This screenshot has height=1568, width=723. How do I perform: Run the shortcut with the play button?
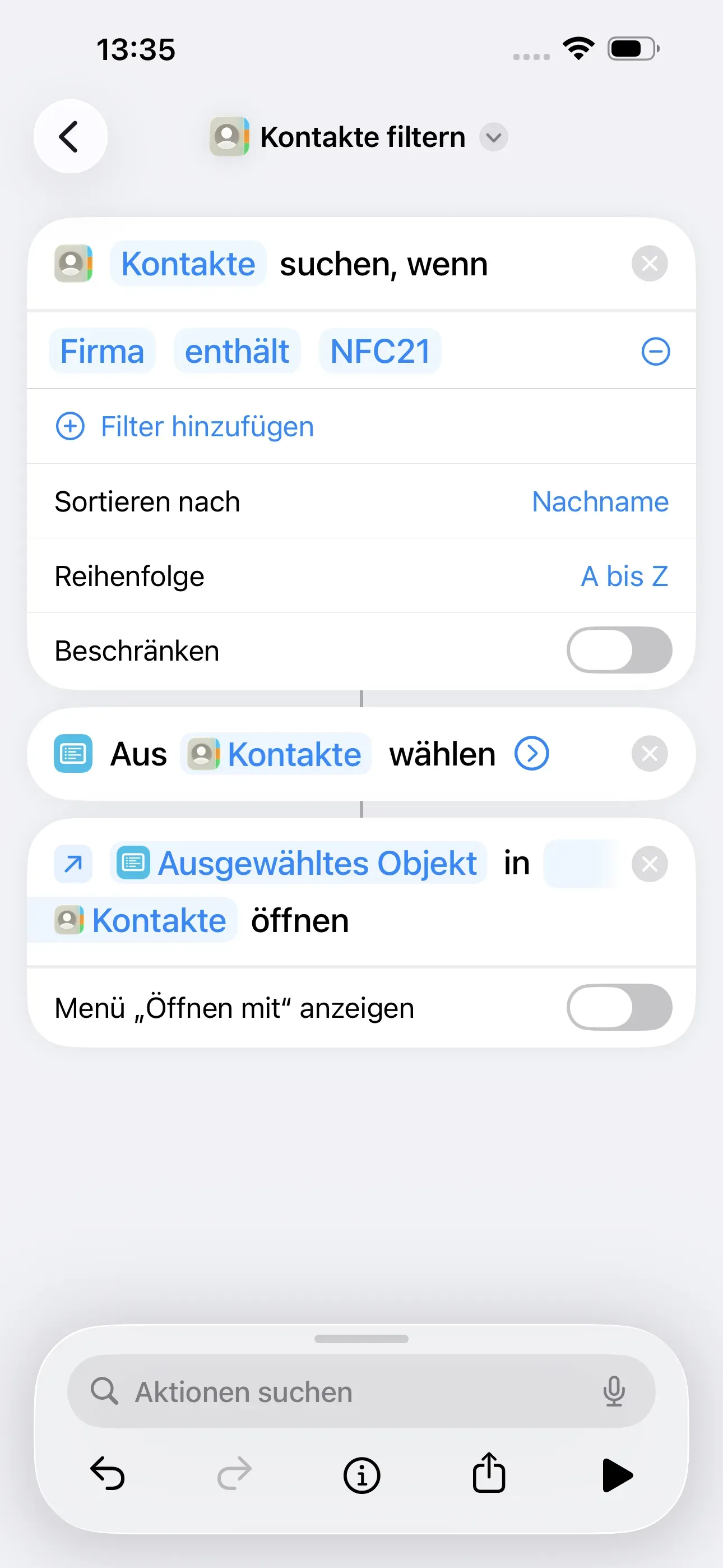coord(618,1474)
